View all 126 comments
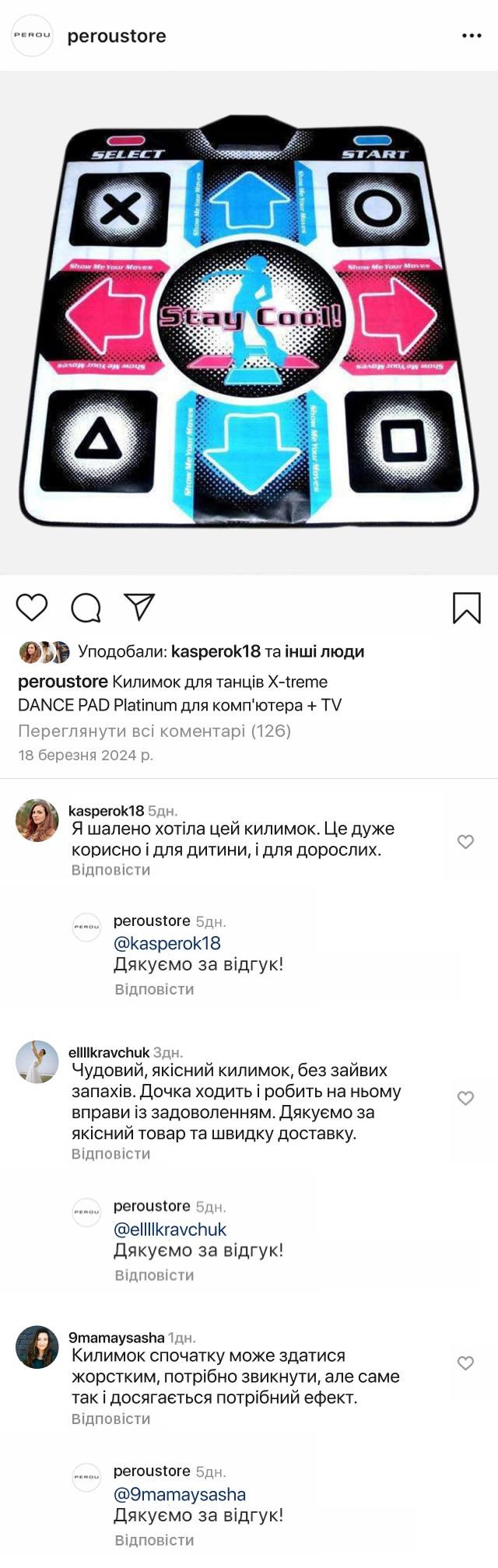Viewport: 498px width, 1568px height. [x=154, y=731]
